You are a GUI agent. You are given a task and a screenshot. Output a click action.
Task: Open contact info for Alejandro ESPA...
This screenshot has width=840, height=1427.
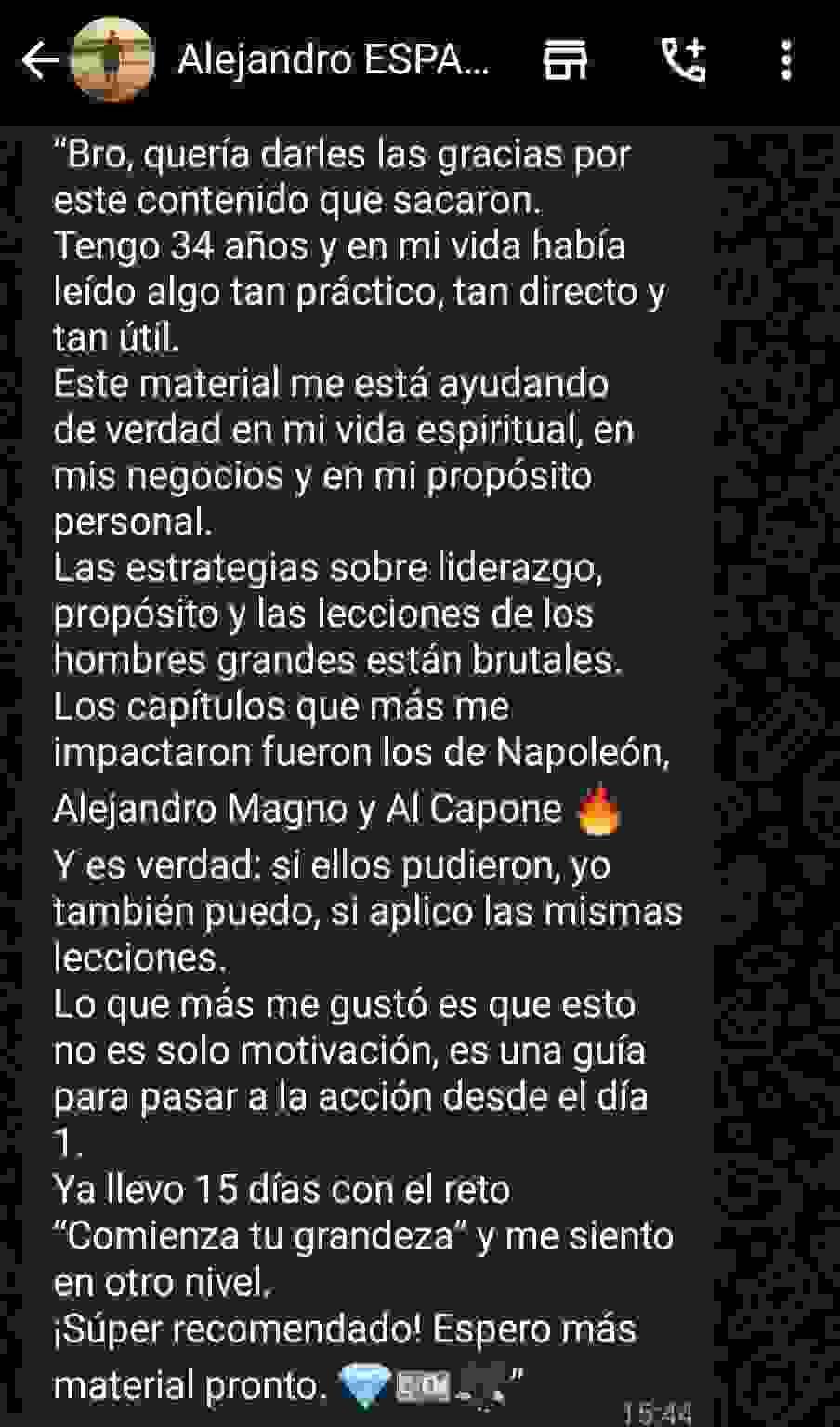click(333, 60)
